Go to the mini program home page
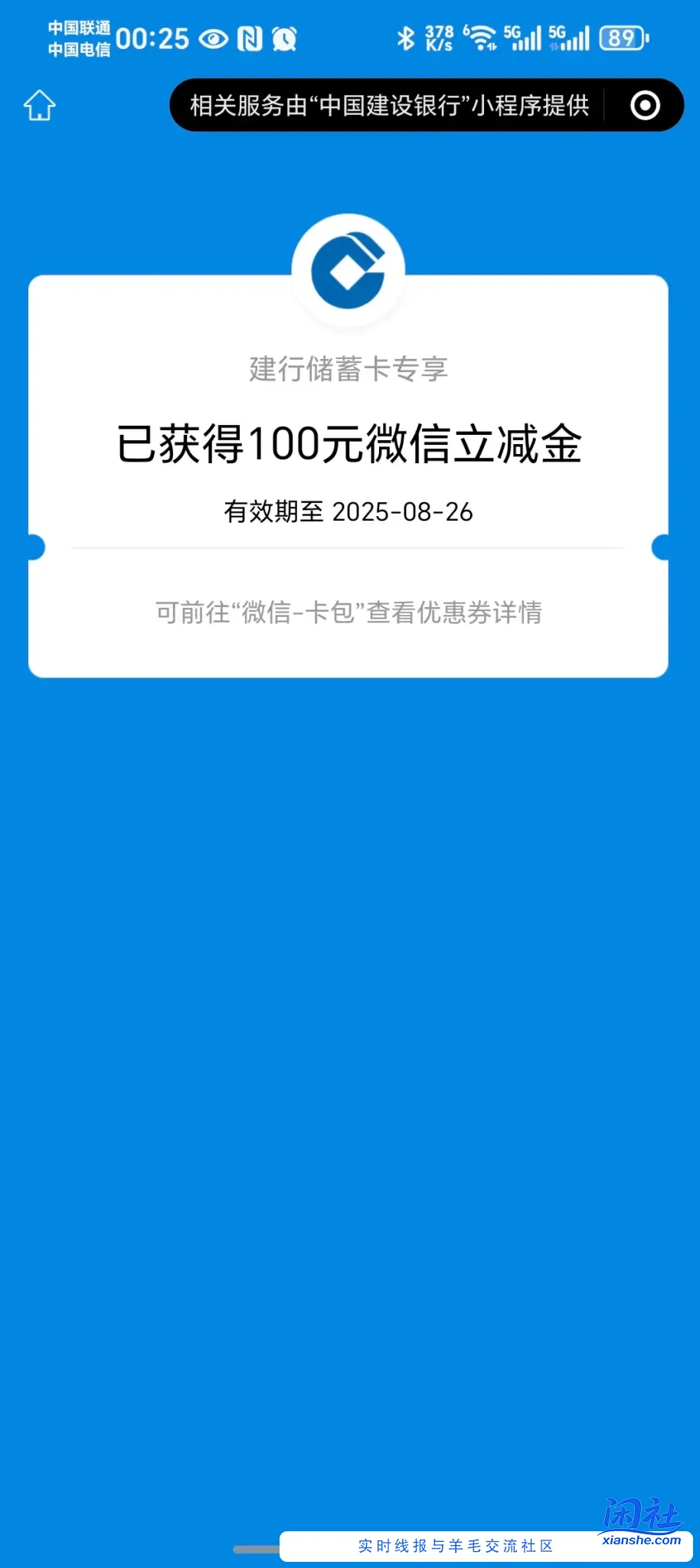Image resolution: width=700 pixels, height=1568 pixels. point(40,106)
